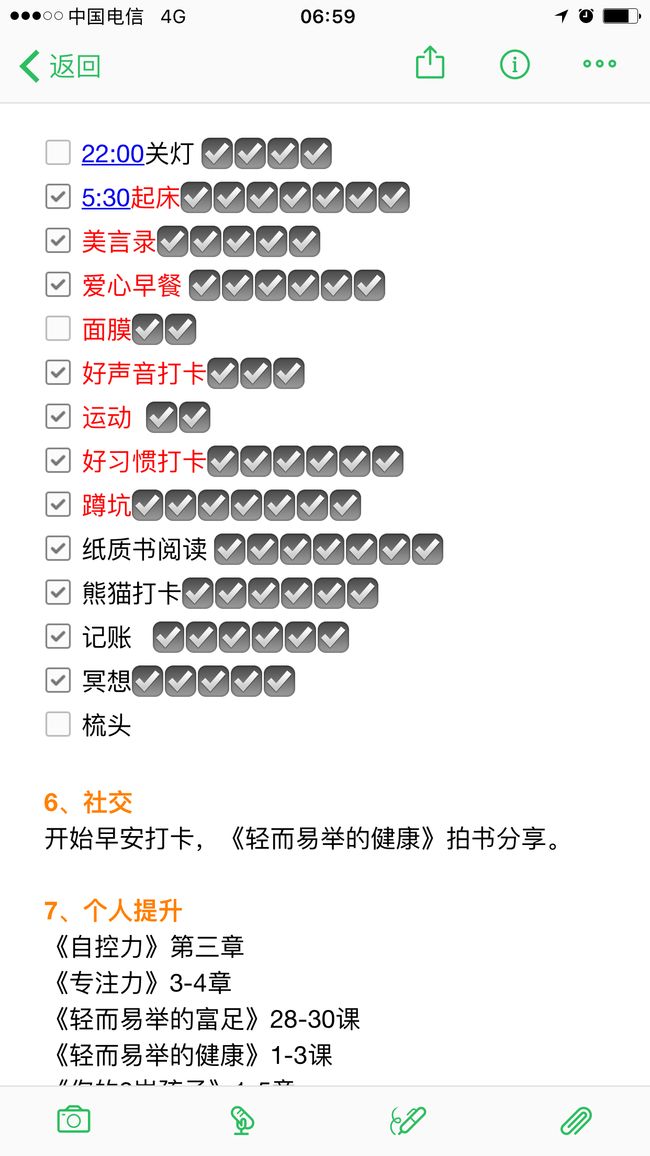Uncheck the 蹲坑 checkbox
Viewport: 650px width, 1156px height.
tap(58, 504)
